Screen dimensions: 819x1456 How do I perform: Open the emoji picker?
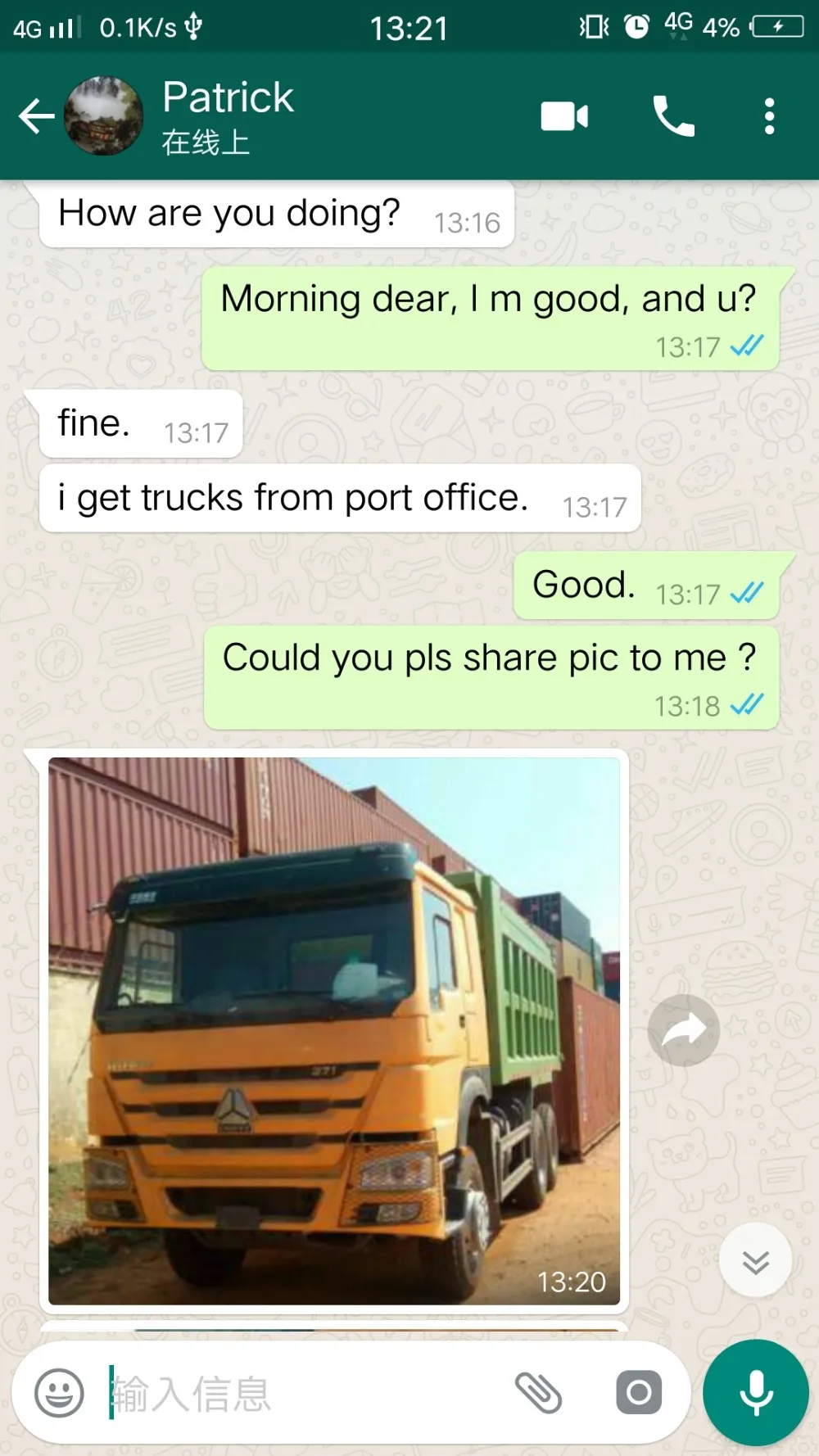pyautogui.click(x=59, y=1393)
